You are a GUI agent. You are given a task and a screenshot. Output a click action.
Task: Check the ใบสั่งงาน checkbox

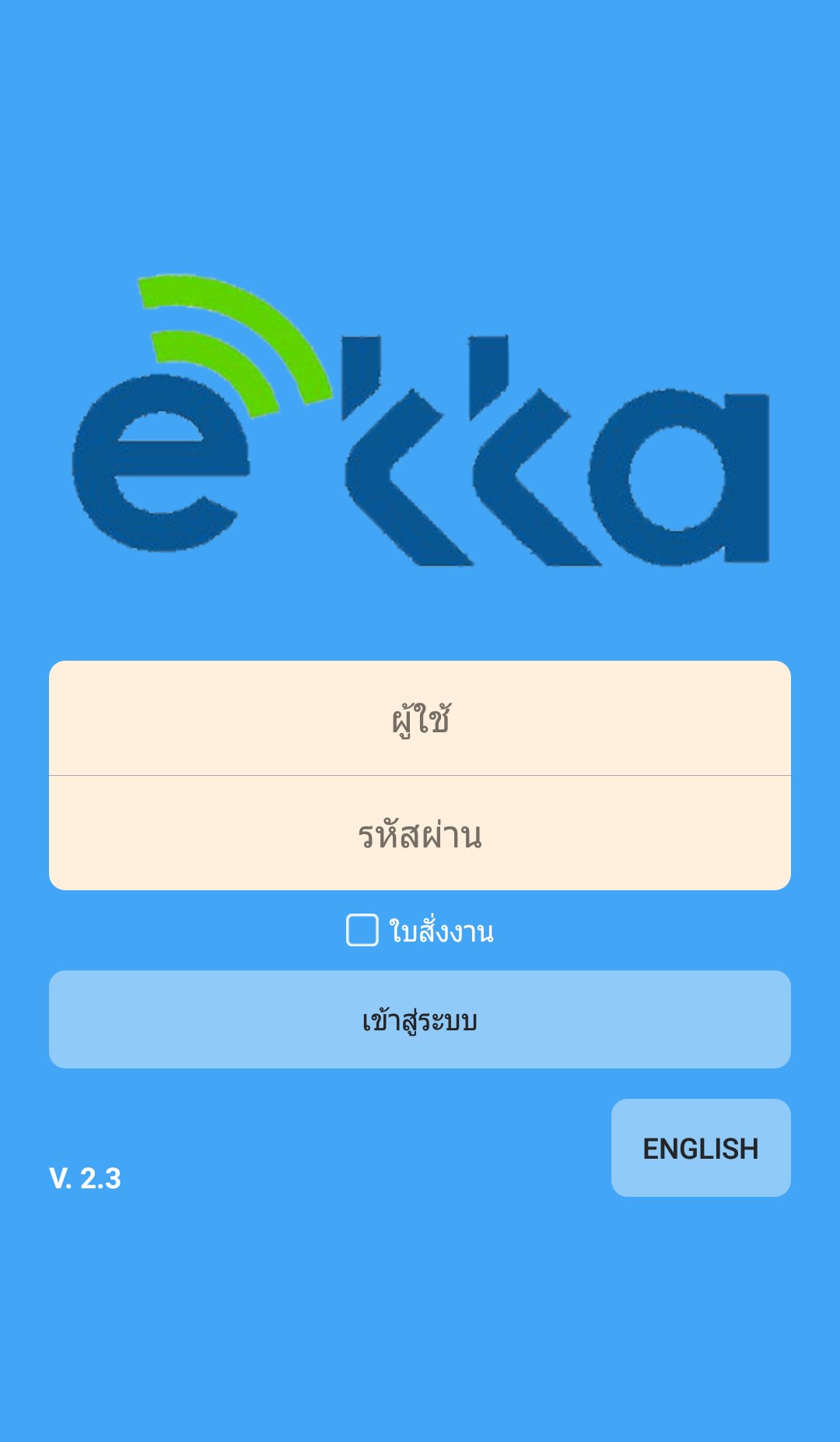coord(362,930)
